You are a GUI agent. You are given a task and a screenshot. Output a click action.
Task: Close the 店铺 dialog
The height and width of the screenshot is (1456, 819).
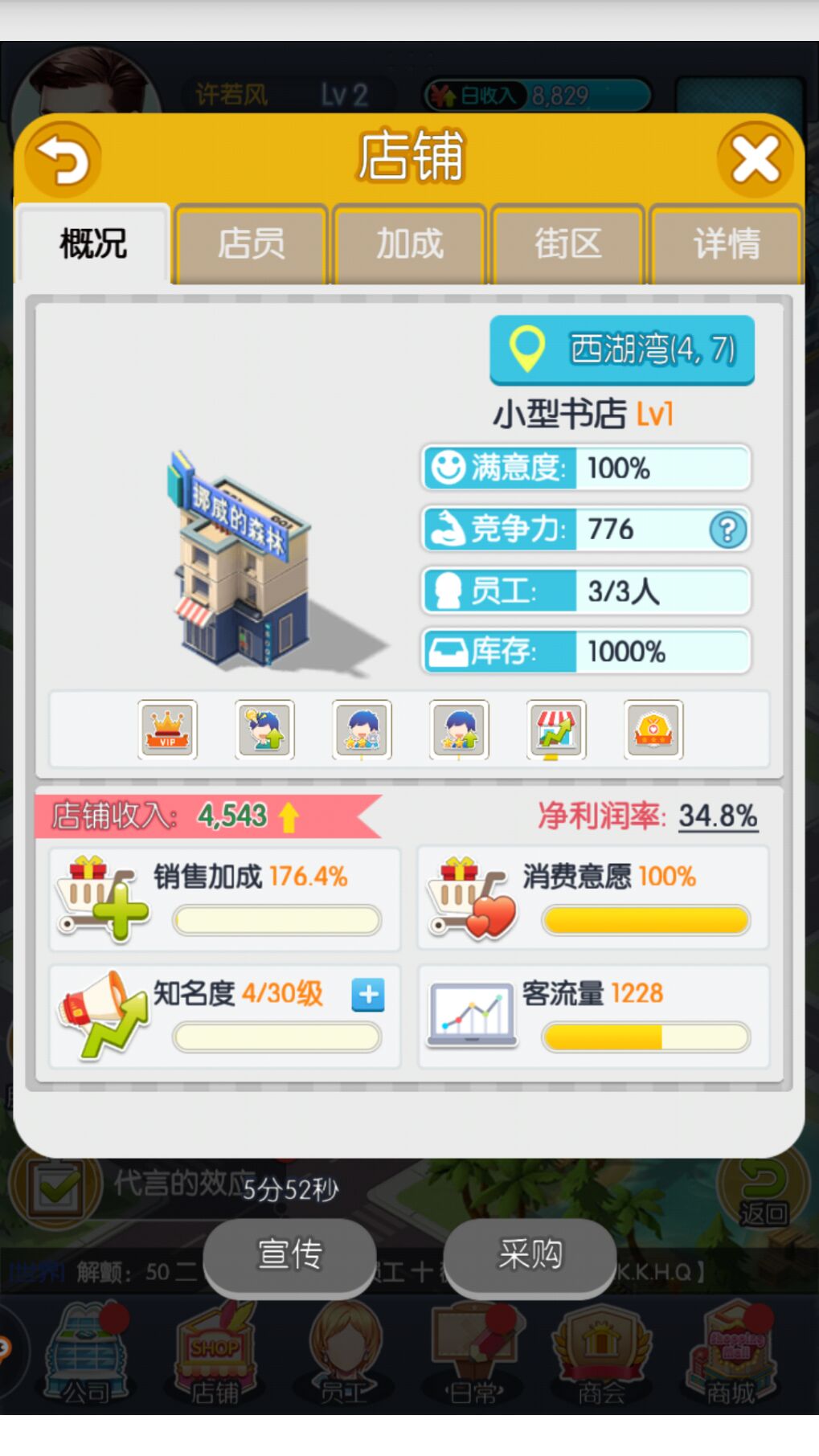pyautogui.click(x=754, y=159)
